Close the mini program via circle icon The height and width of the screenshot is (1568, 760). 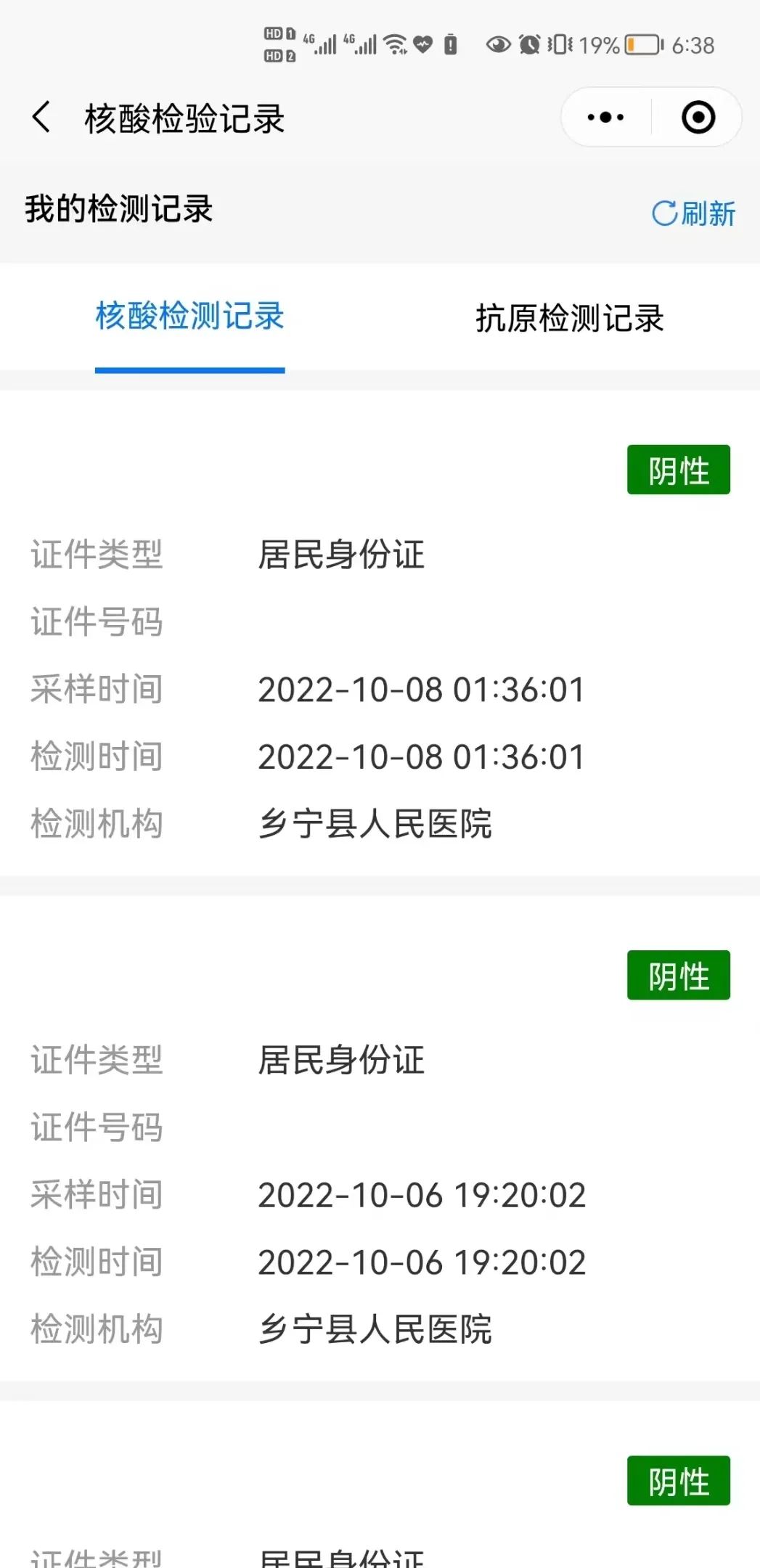pos(698,117)
